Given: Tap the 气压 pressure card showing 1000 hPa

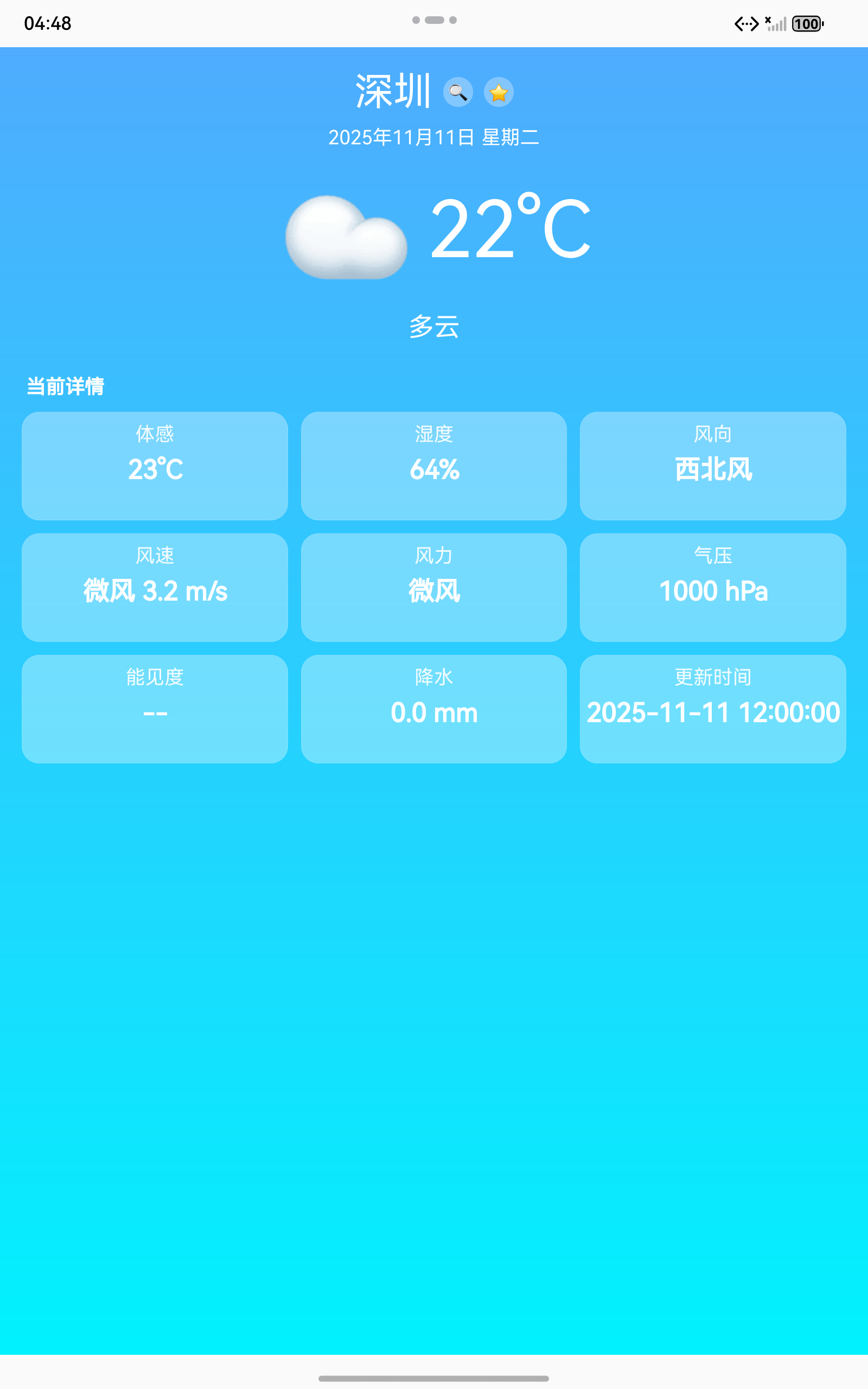Looking at the screenshot, I should pyautogui.click(x=713, y=587).
